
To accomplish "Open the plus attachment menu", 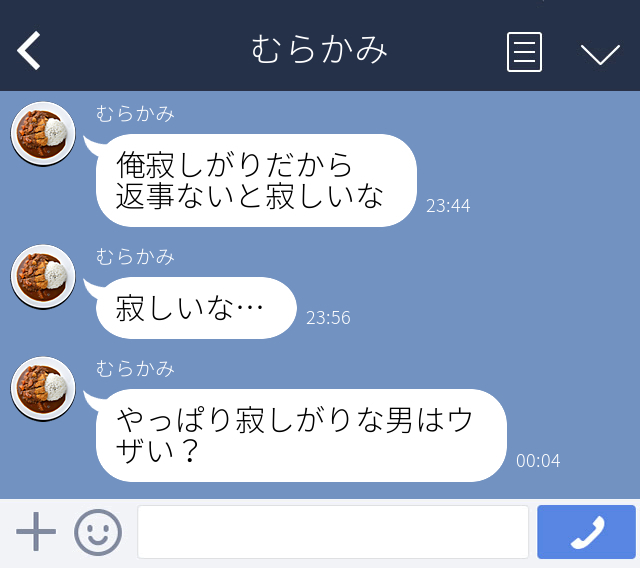I will coord(36,532).
